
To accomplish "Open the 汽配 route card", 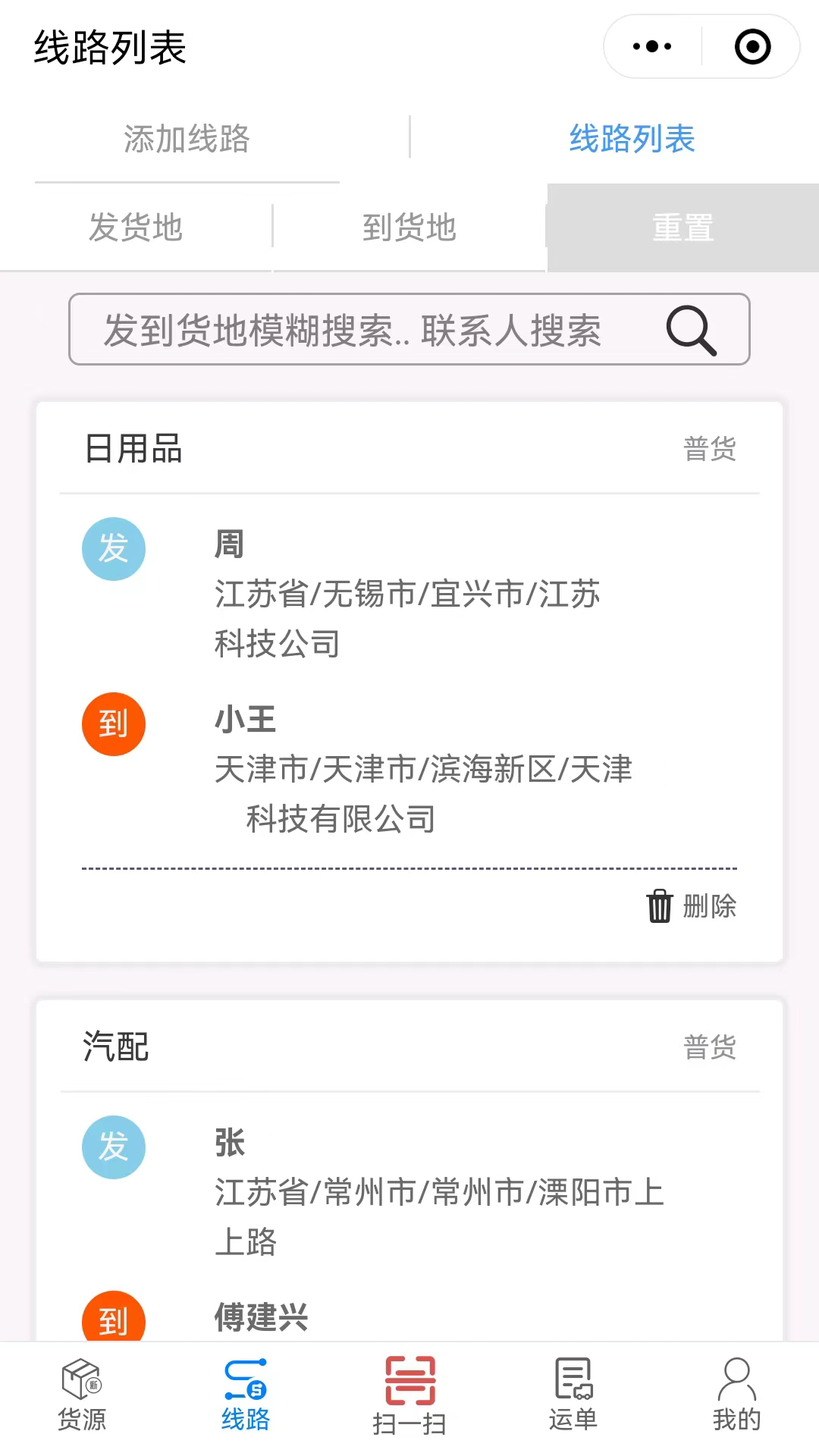I will pyautogui.click(x=409, y=1183).
